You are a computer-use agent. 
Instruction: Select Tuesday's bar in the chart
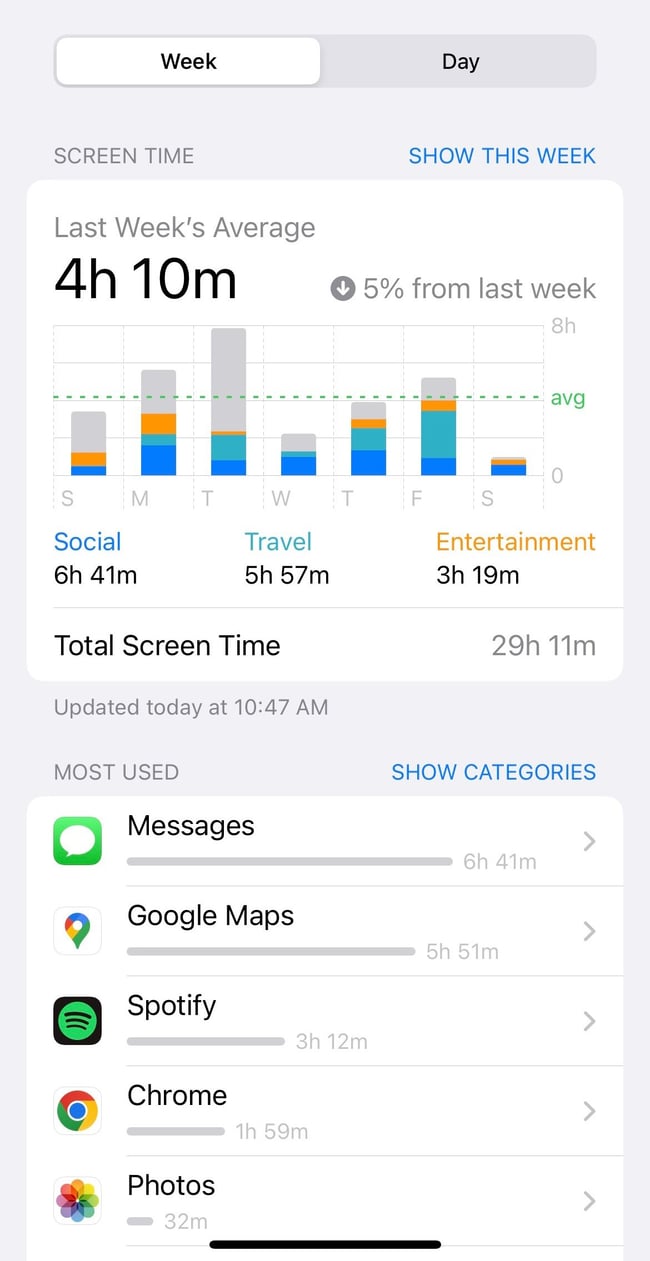click(228, 402)
